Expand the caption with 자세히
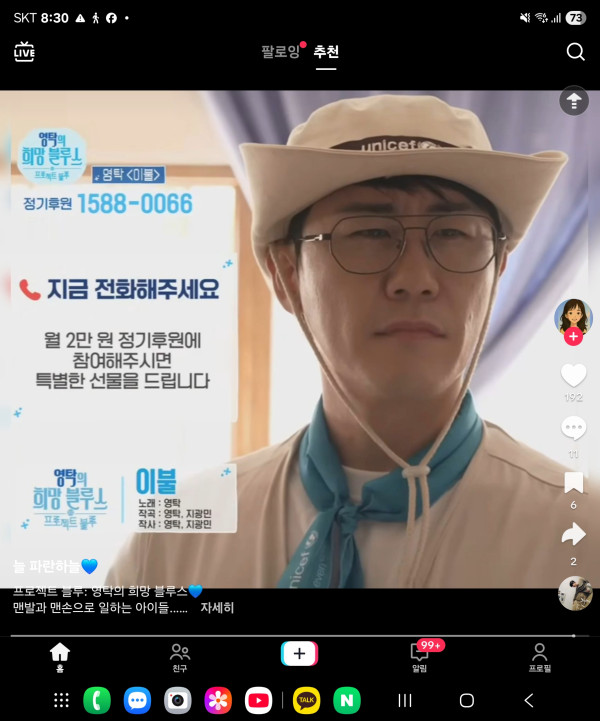 coord(217,607)
